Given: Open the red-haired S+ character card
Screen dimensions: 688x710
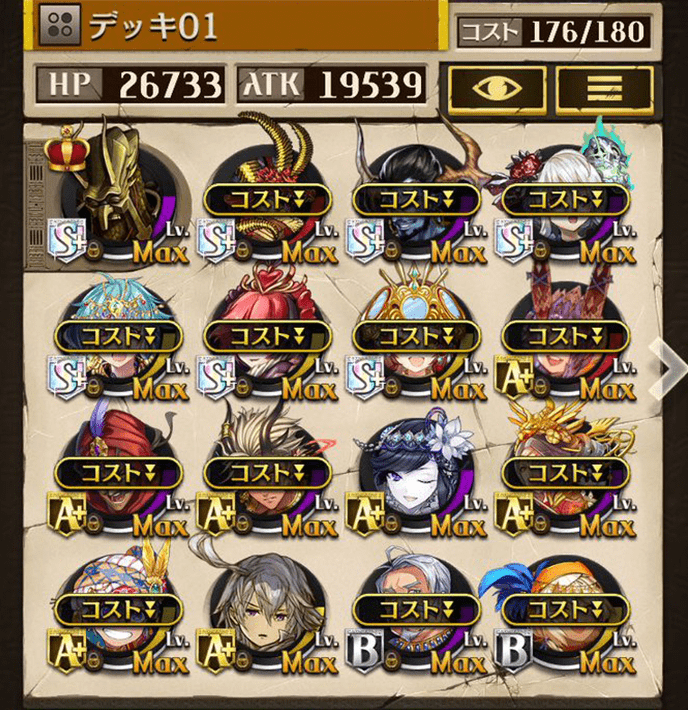Looking at the screenshot, I should click(265, 335).
